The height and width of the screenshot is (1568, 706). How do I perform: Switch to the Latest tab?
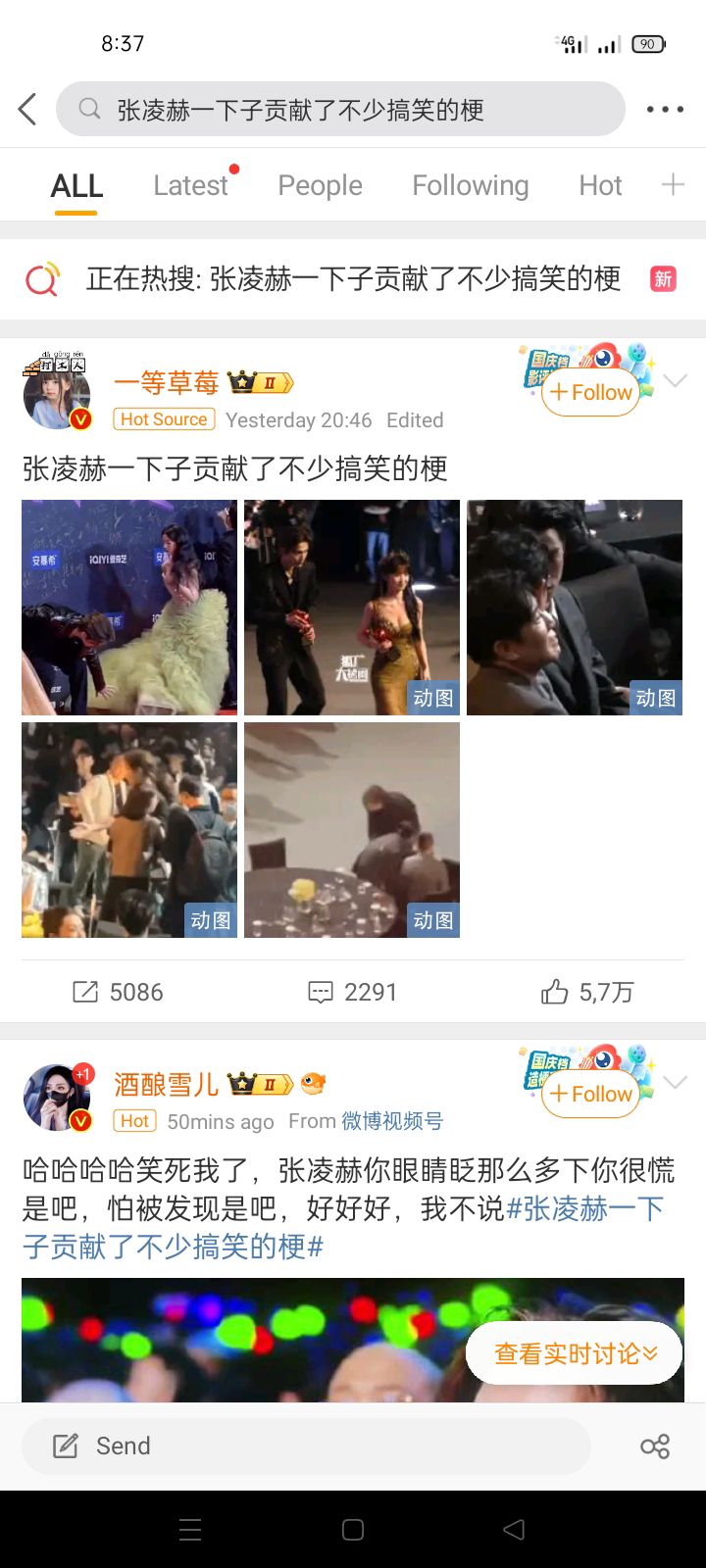coord(191,185)
